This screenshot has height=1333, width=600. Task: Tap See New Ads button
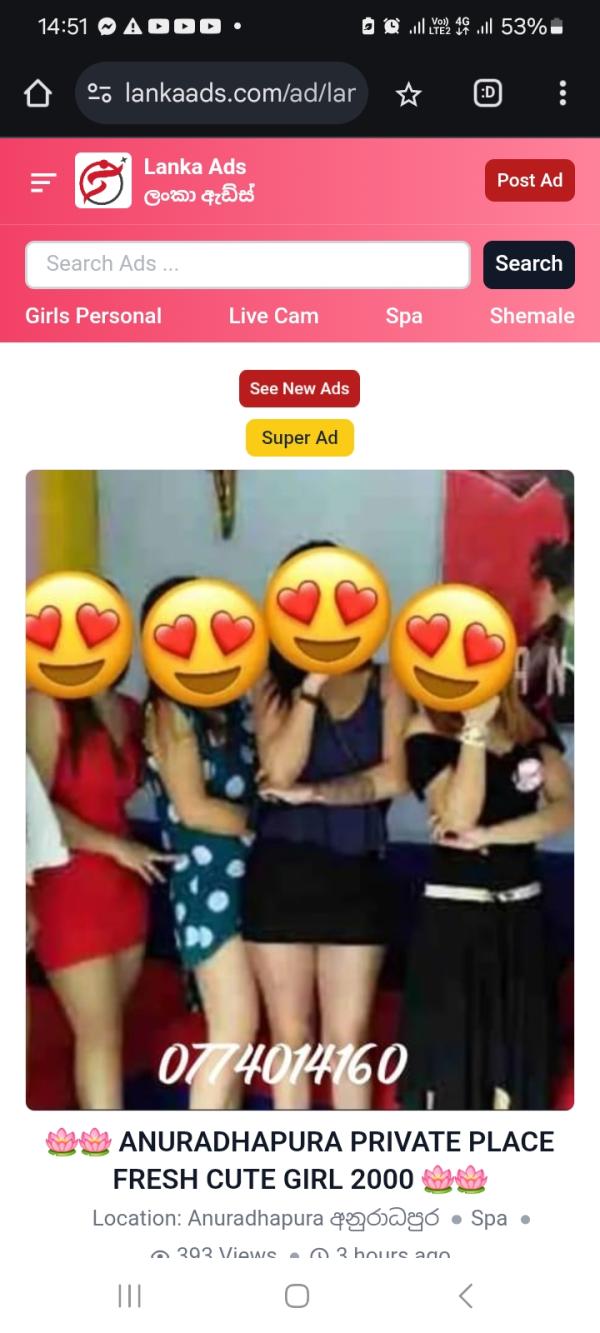point(299,389)
